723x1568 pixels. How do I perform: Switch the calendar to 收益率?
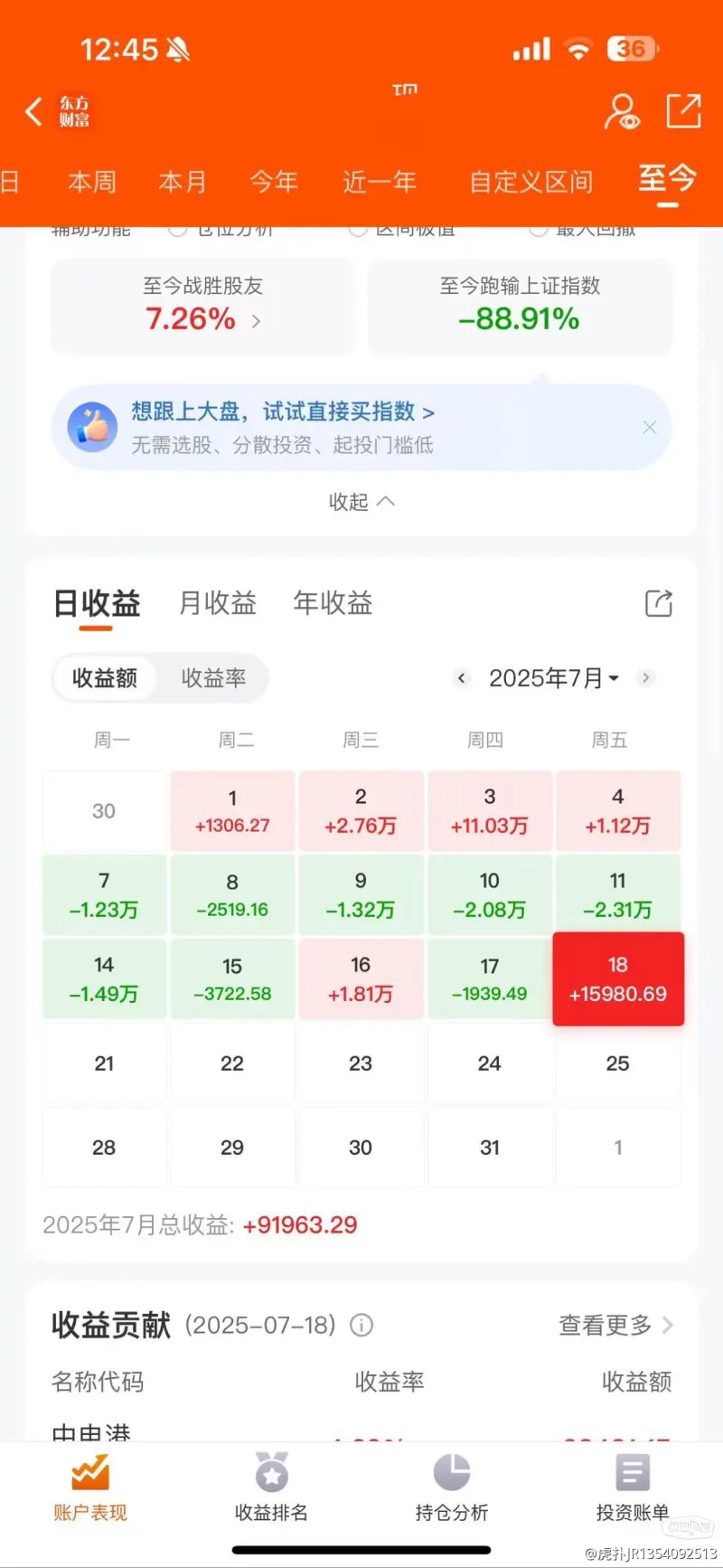213,678
